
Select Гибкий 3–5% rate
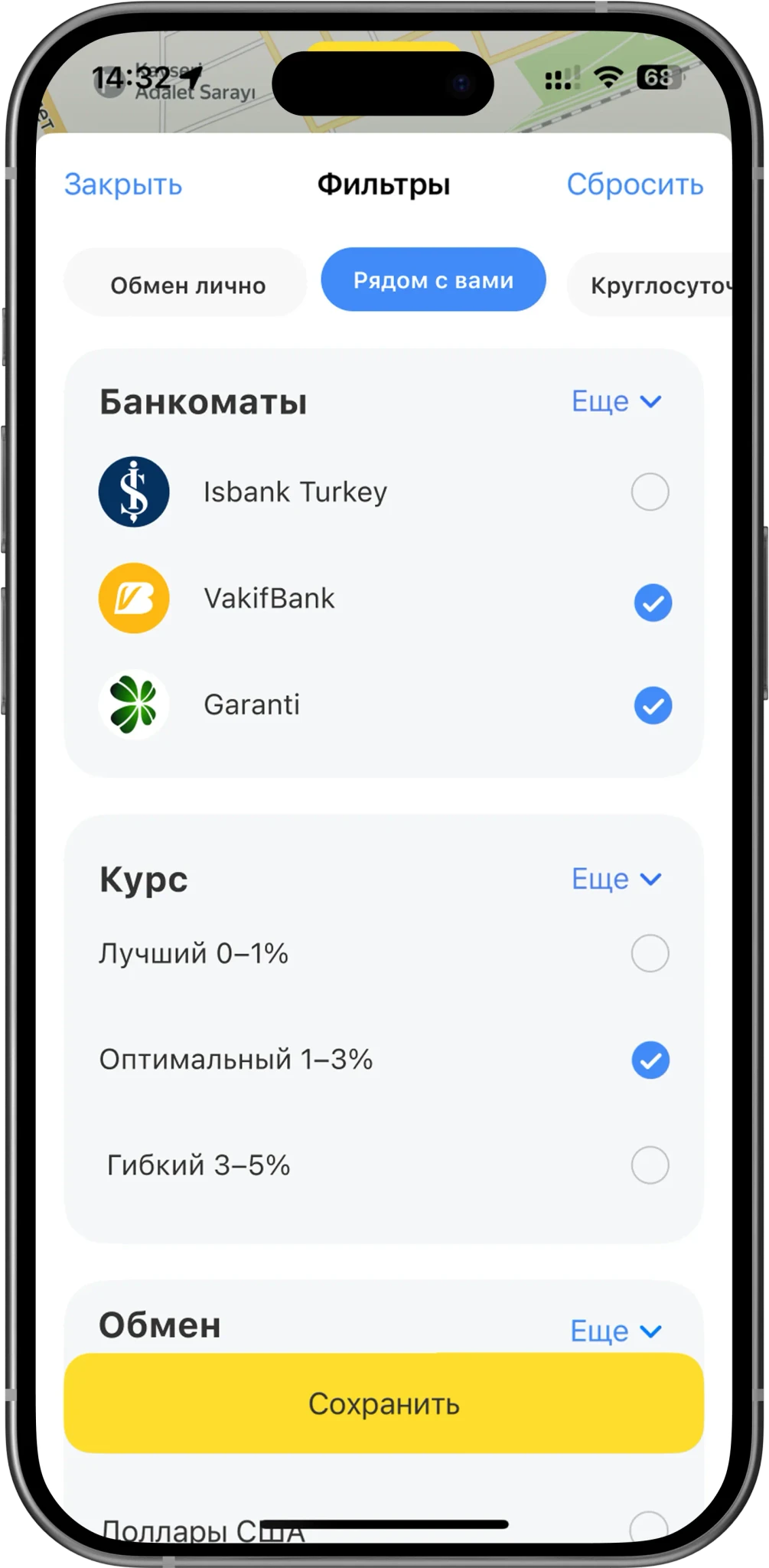(x=650, y=1165)
